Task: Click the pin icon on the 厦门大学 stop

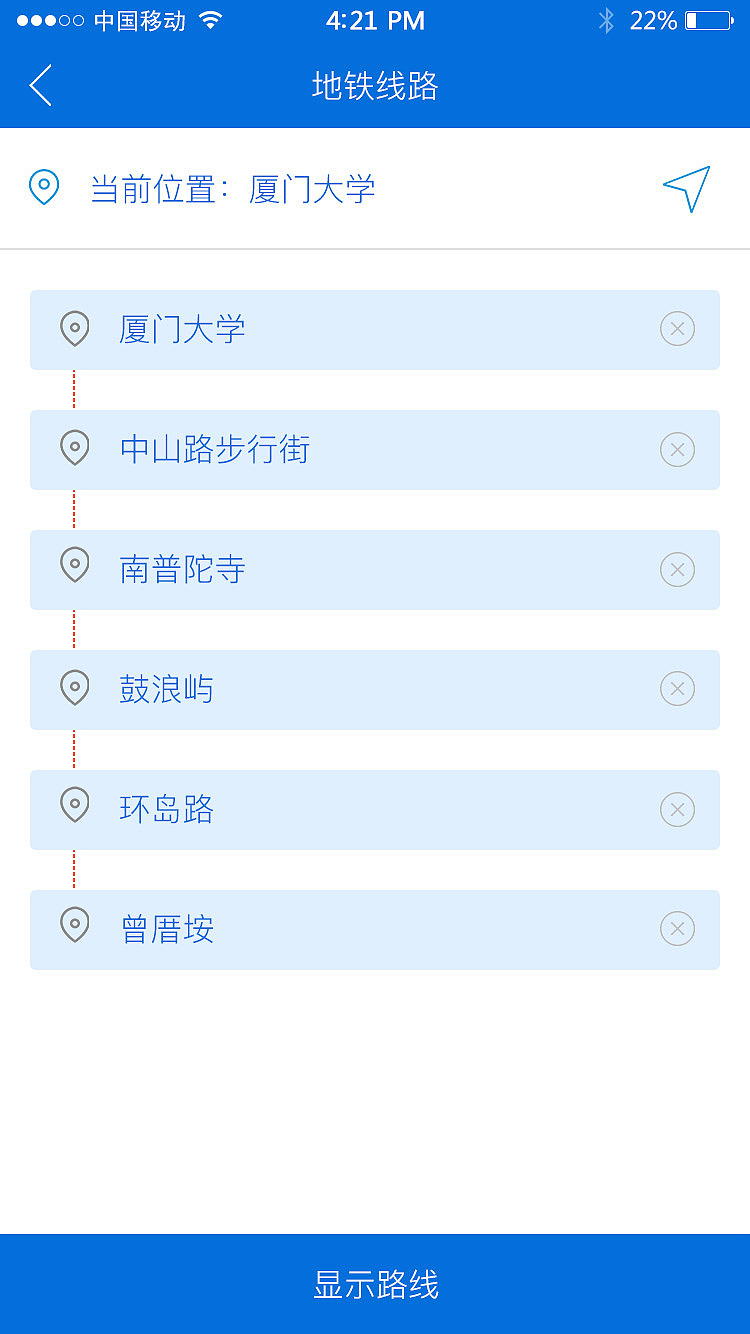Action: (x=74, y=329)
